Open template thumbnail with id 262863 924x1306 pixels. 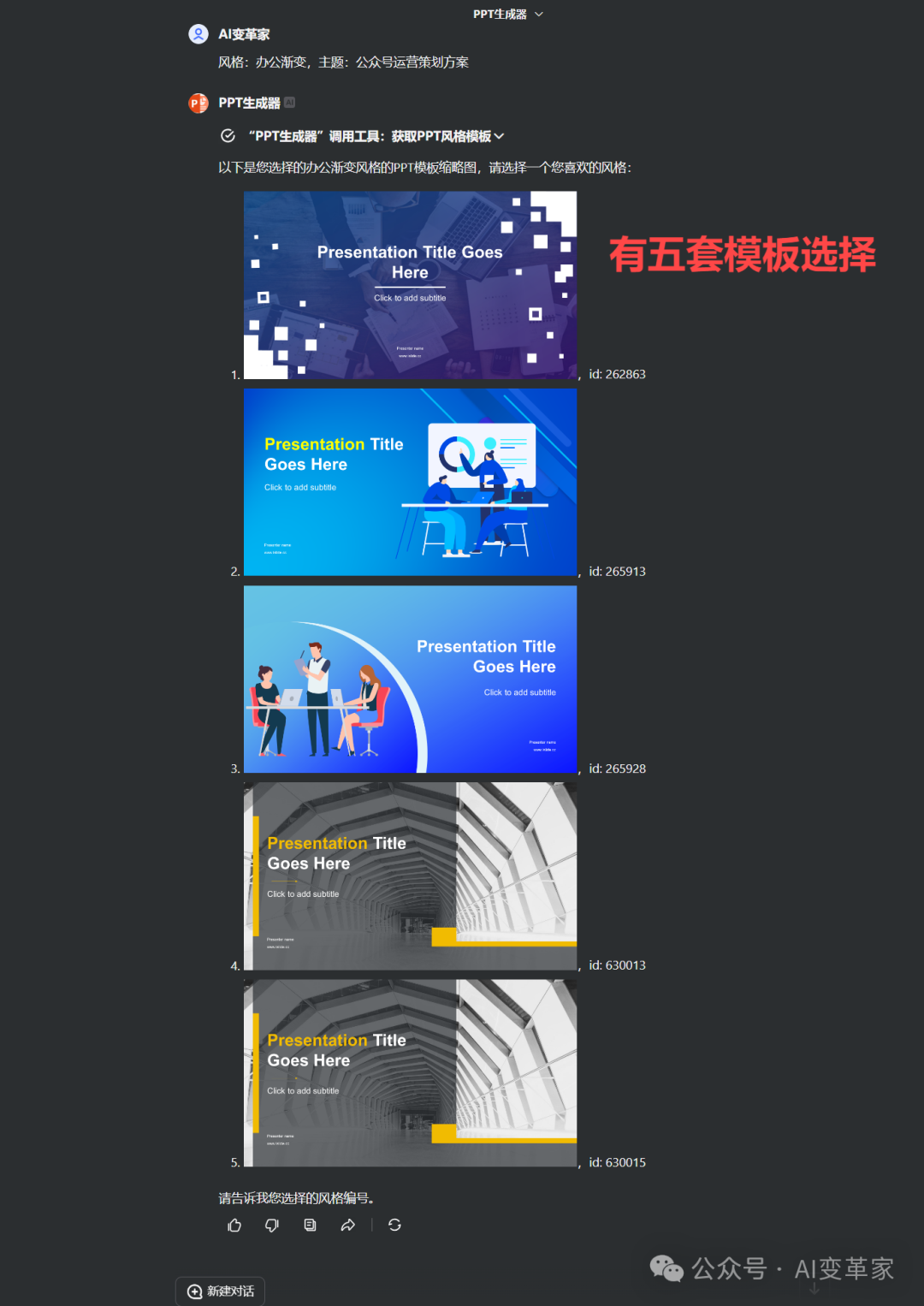(410, 285)
